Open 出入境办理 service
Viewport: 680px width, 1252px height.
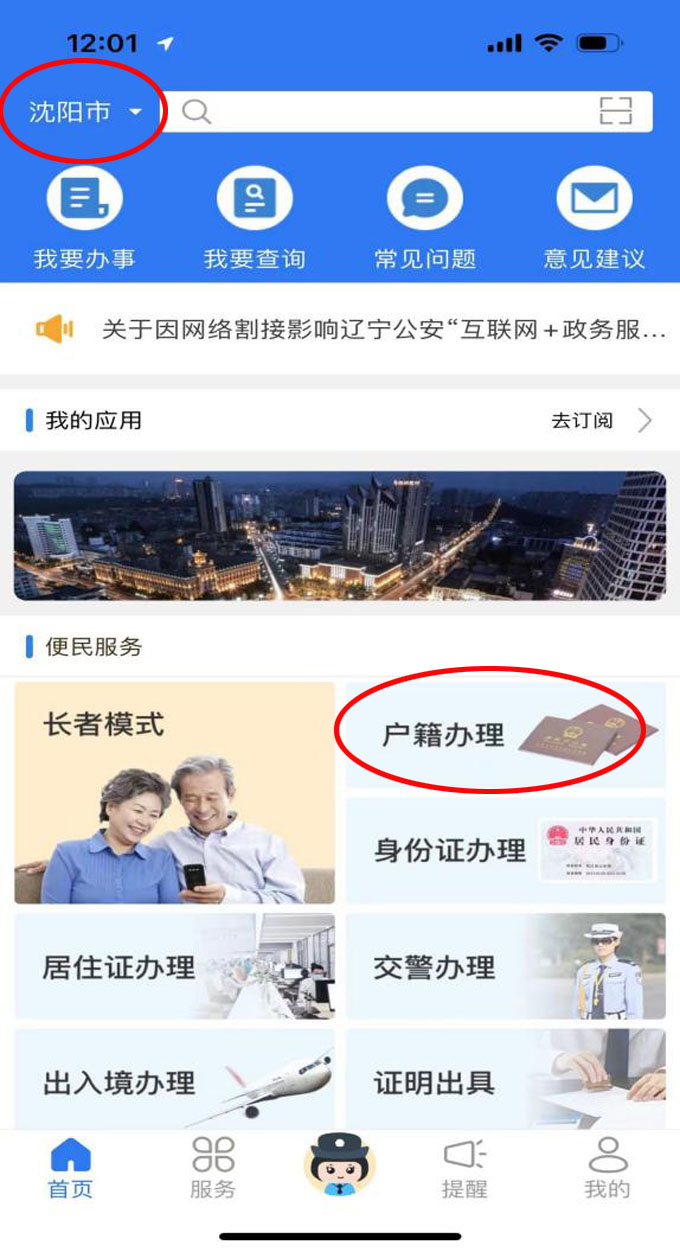tap(174, 1080)
